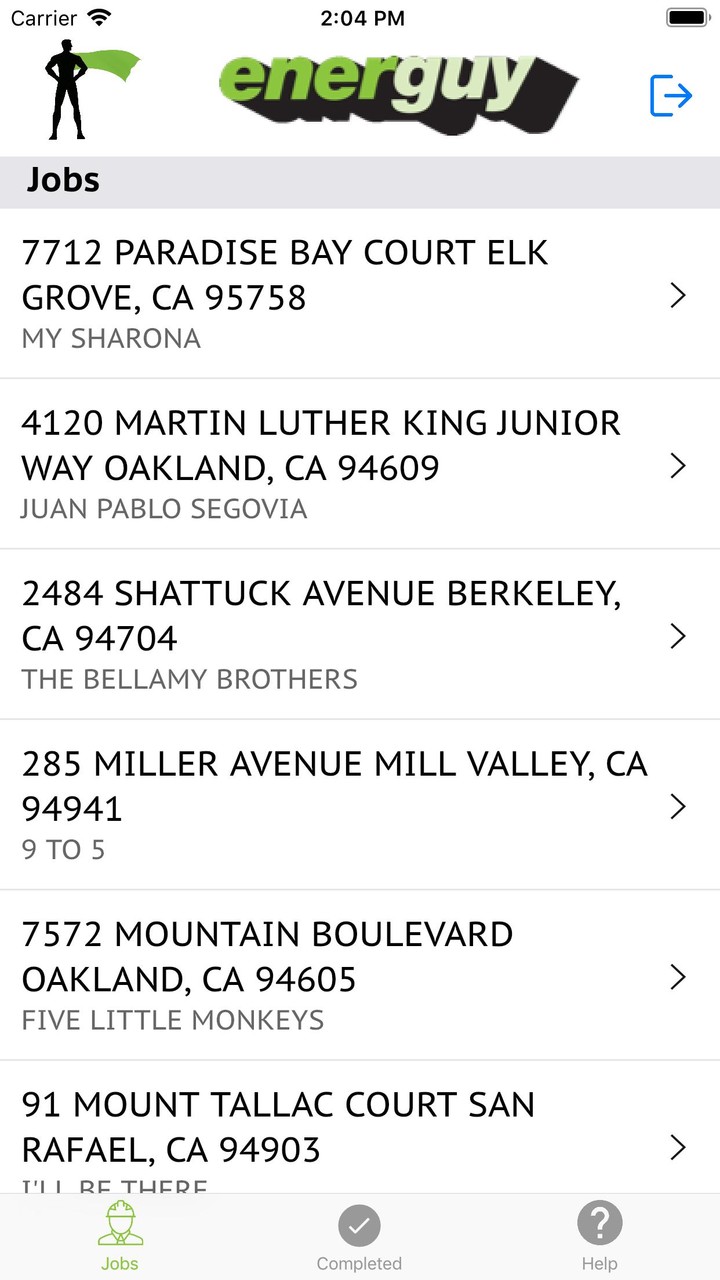Screen dimensions: 720x1280
Task: Select the Jobs tab
Action: (x=120, y=1237)
